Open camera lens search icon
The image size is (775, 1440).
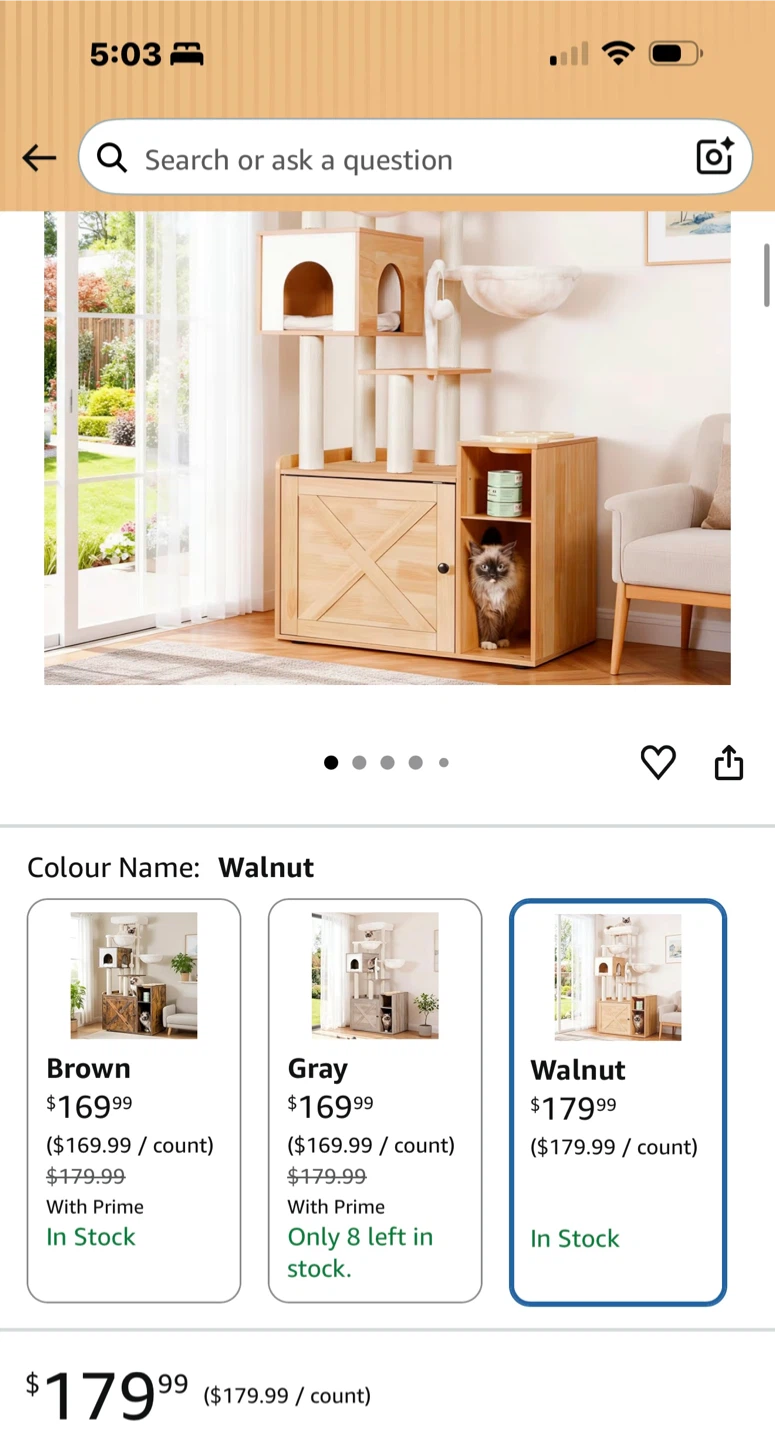[x=714, y=157]
